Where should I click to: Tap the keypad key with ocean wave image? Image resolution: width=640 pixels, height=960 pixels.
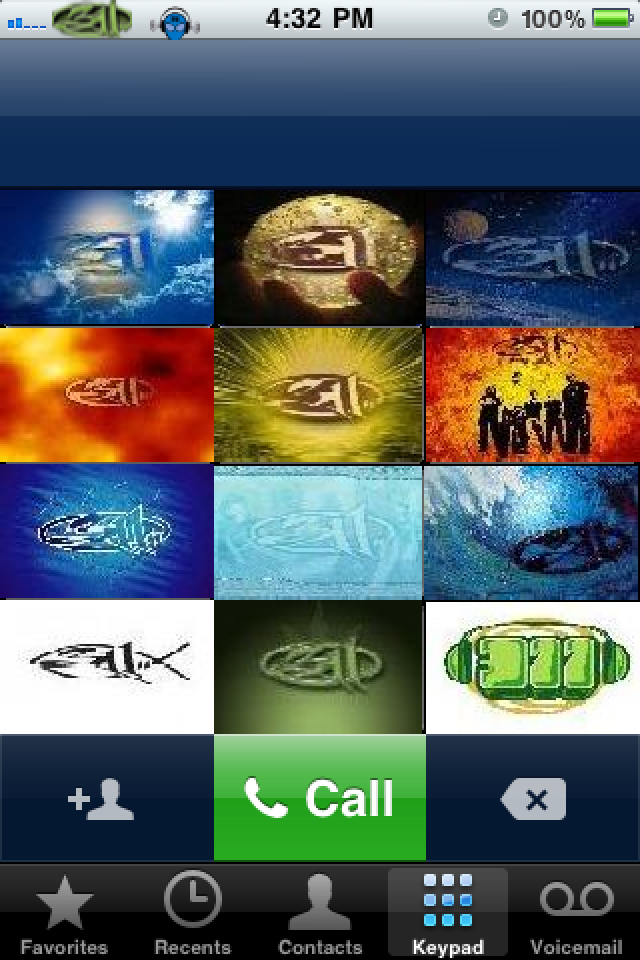(x=533, y=530)
